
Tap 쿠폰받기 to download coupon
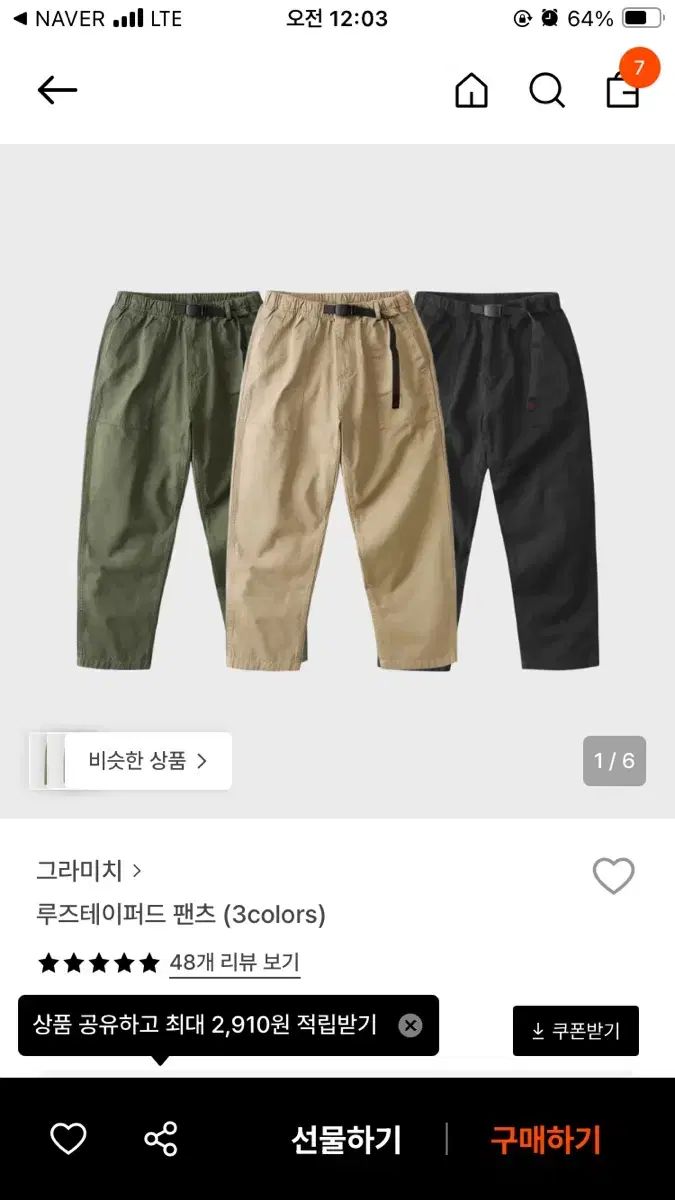click(575, 1031)
